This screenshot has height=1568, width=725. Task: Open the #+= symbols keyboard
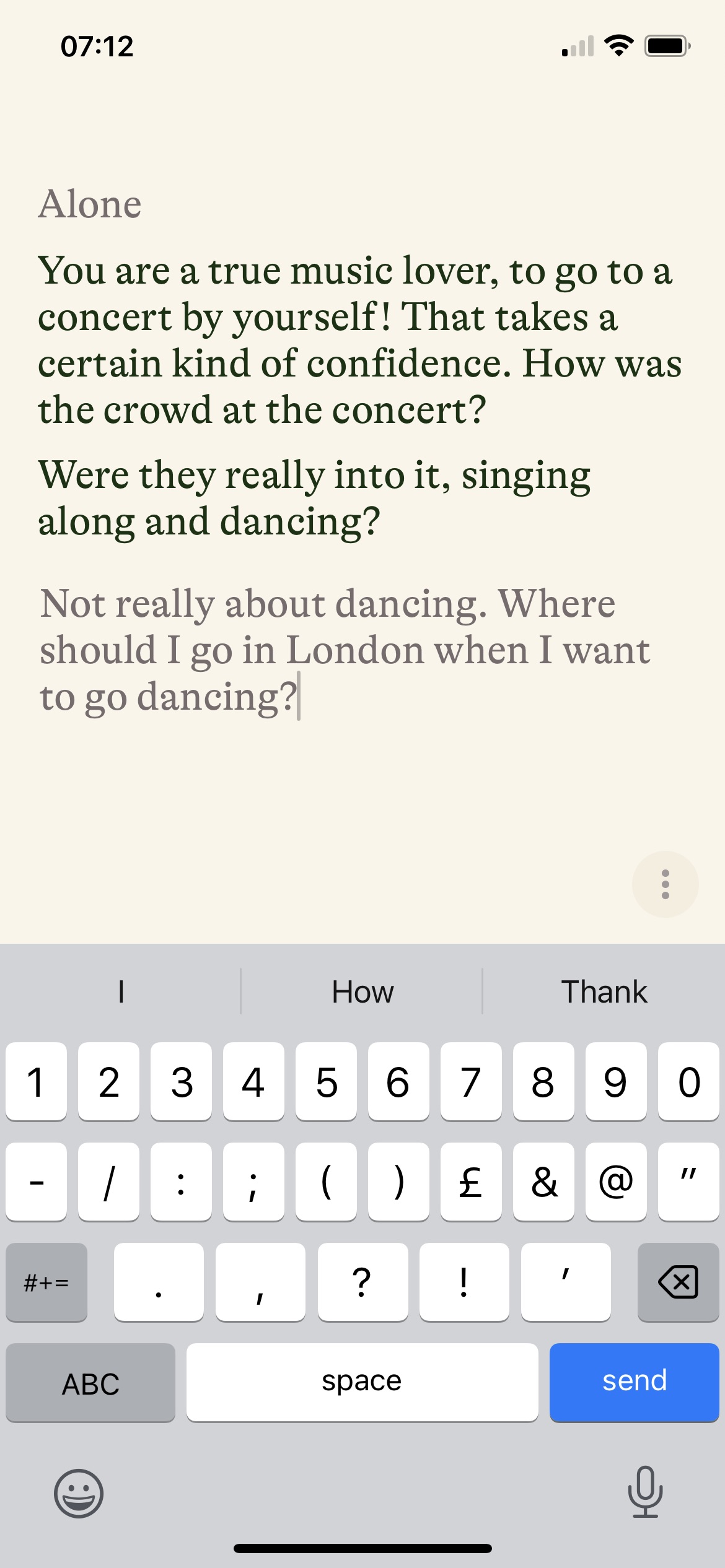click(46, 1282)
